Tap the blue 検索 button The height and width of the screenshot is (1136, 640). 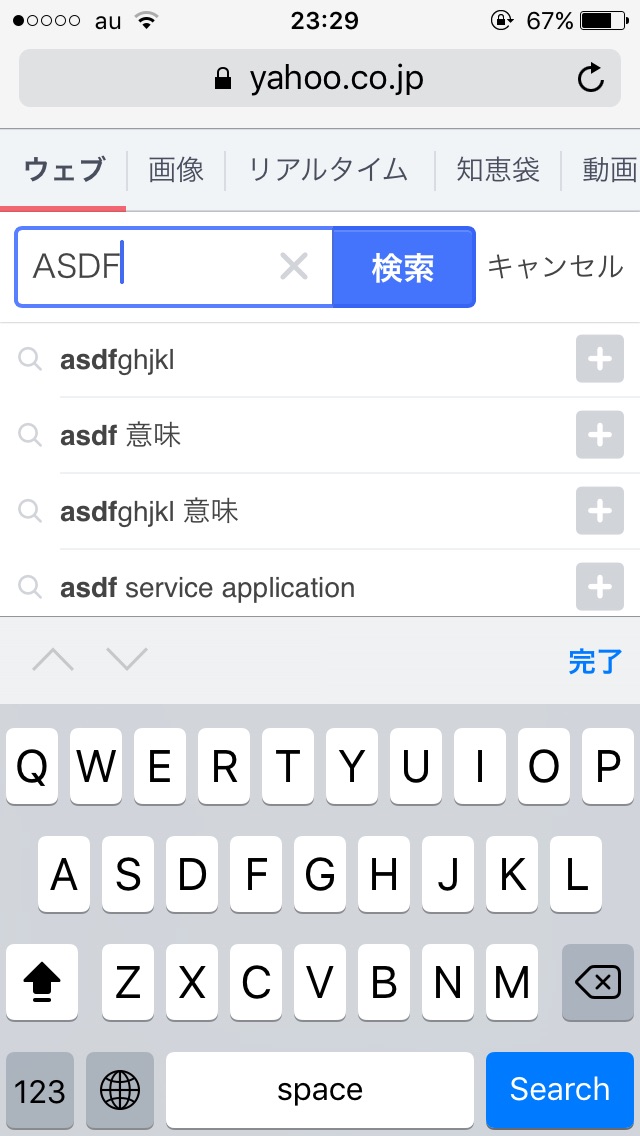coord(403,267)
